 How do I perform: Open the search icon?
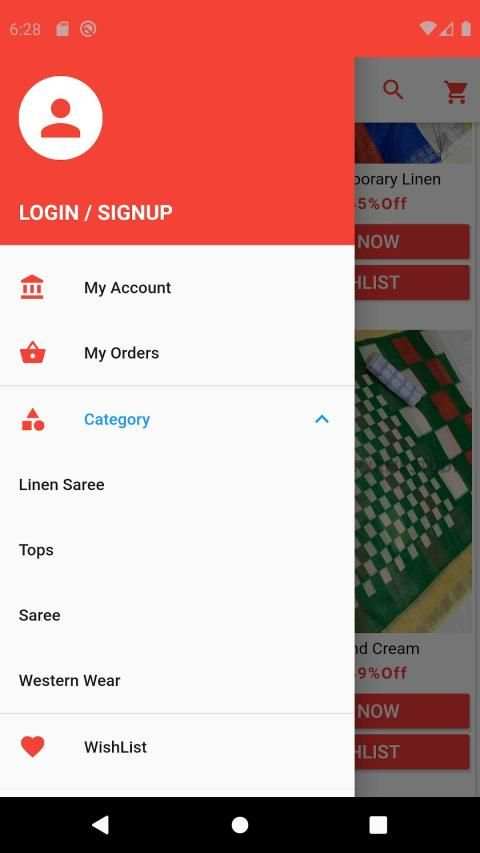(x=393, y=90)
